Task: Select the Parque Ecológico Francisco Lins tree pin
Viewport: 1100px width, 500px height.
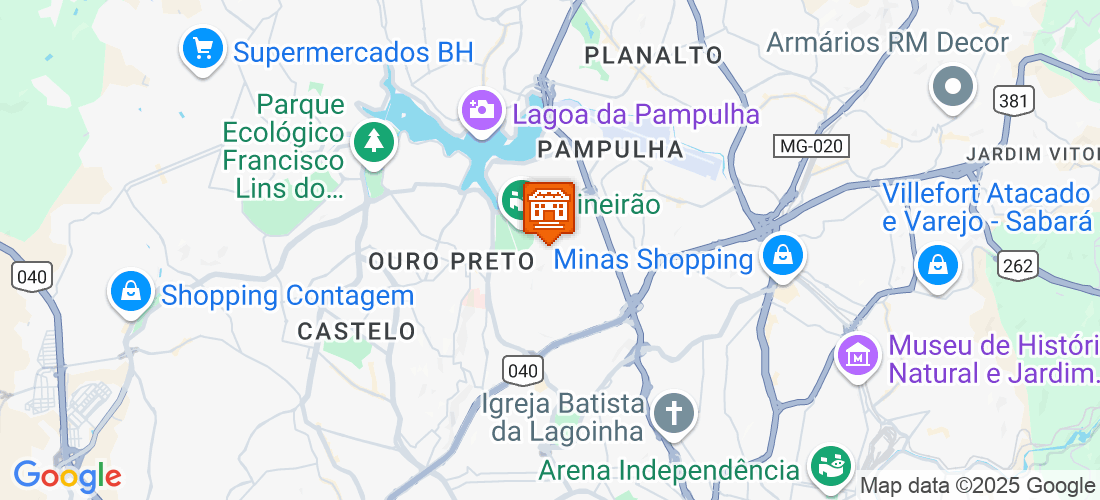Action: coord(374,140)
